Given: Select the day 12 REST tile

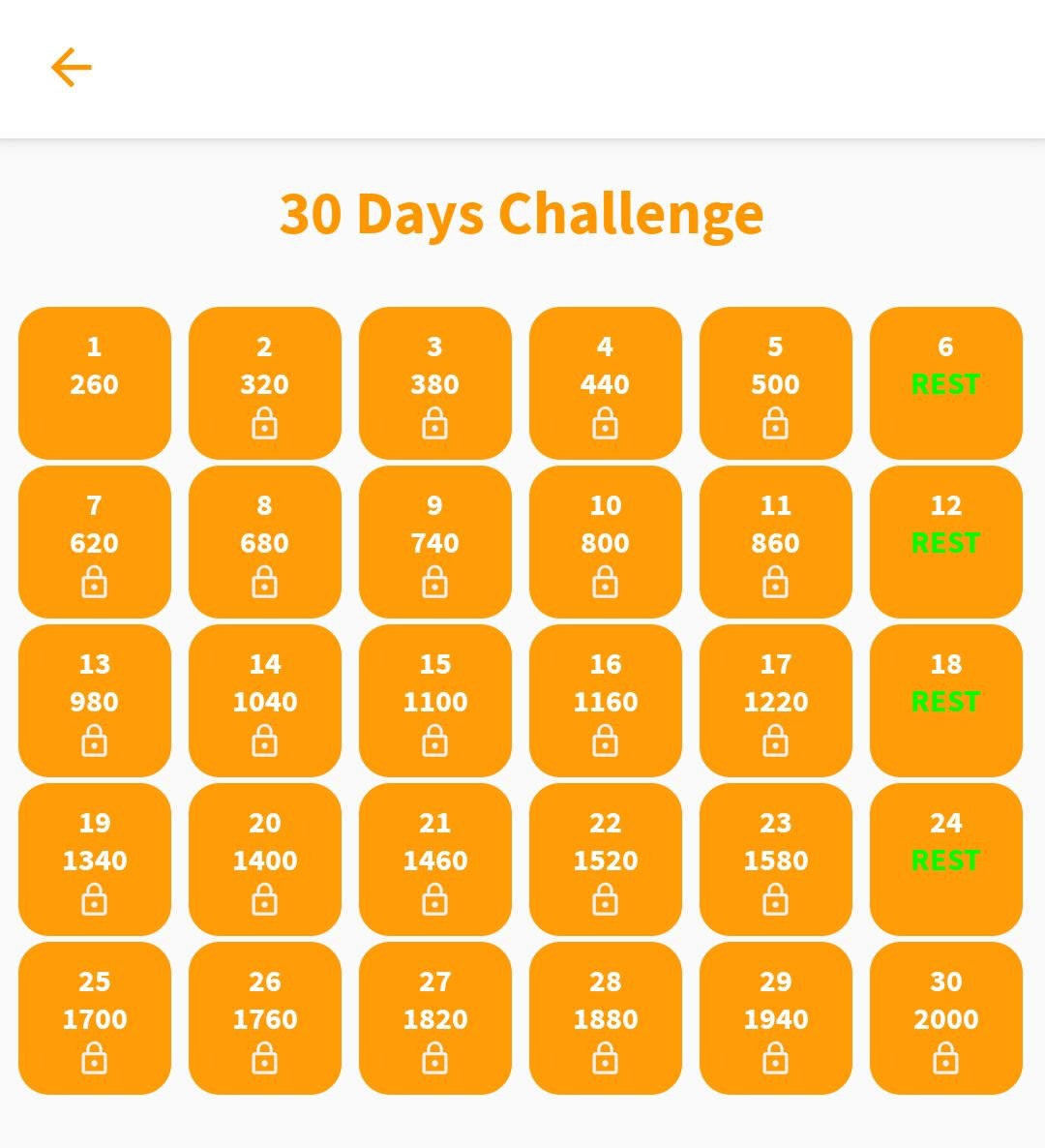Looking at the screenshot, I should click(x=946, y=542).
